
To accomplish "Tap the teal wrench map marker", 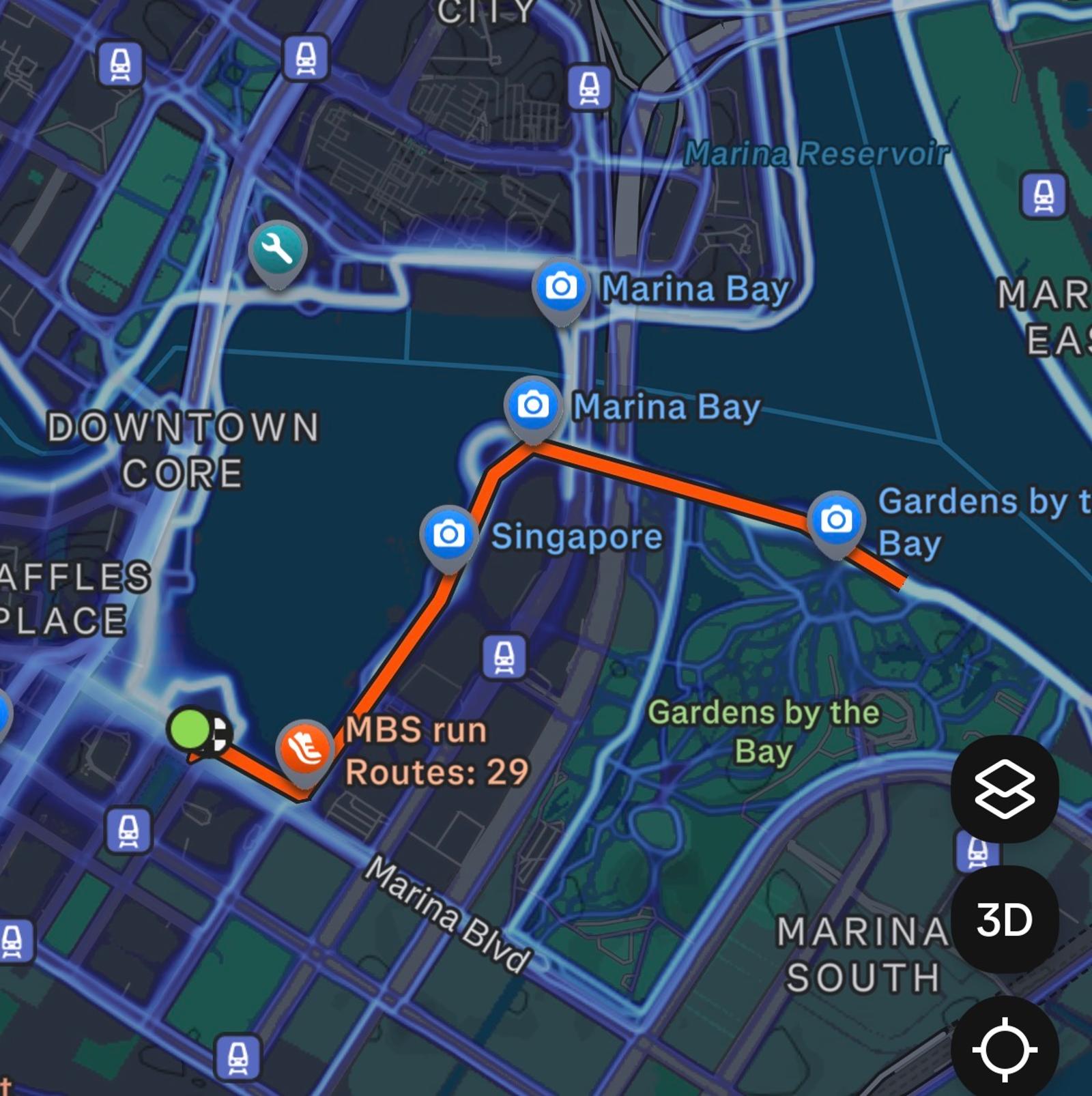I will click(x=277, y=250).
